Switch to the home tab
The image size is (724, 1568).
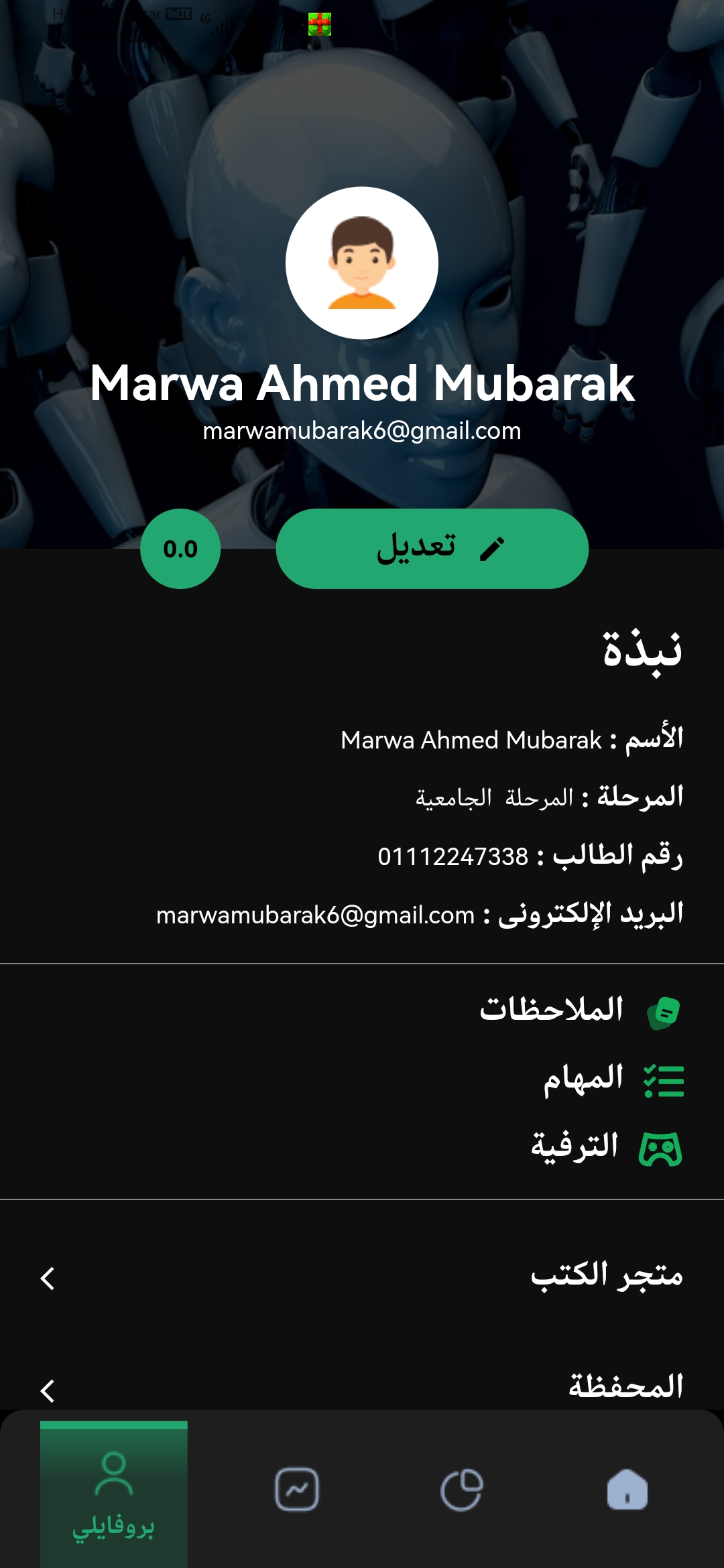[x=627, y=1490]
